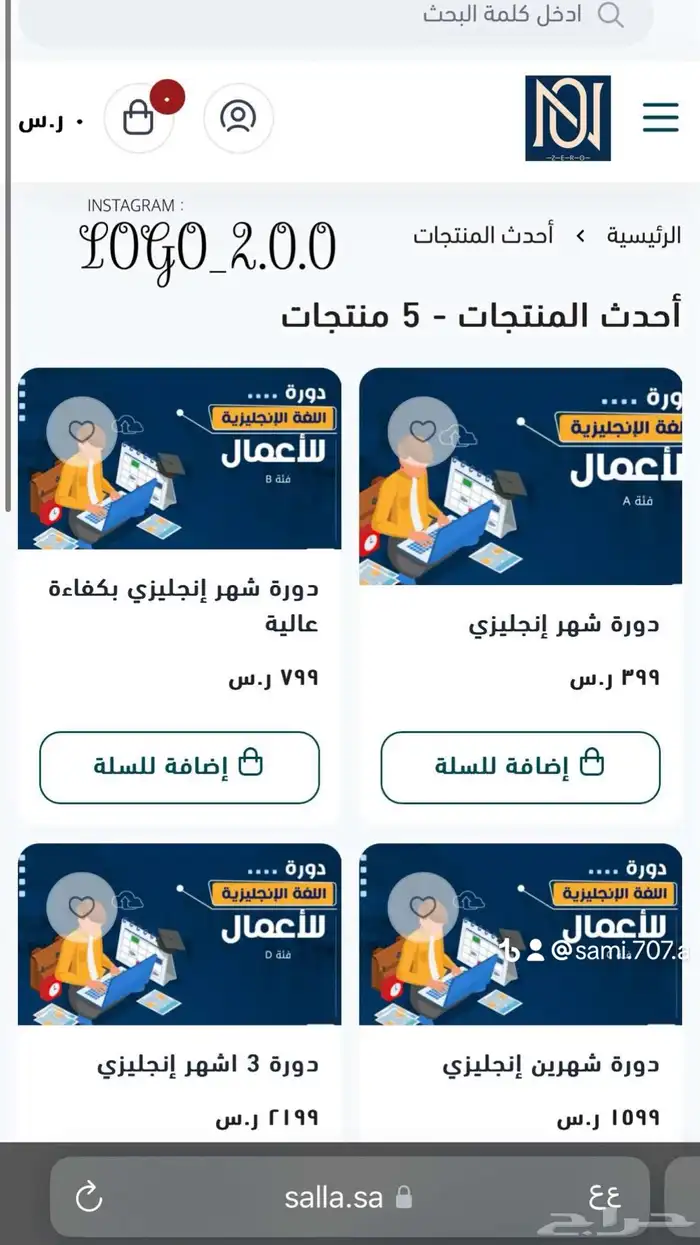Reload the page in the browser
The width and height of the screenshot is (700, 1245).
89,1196
